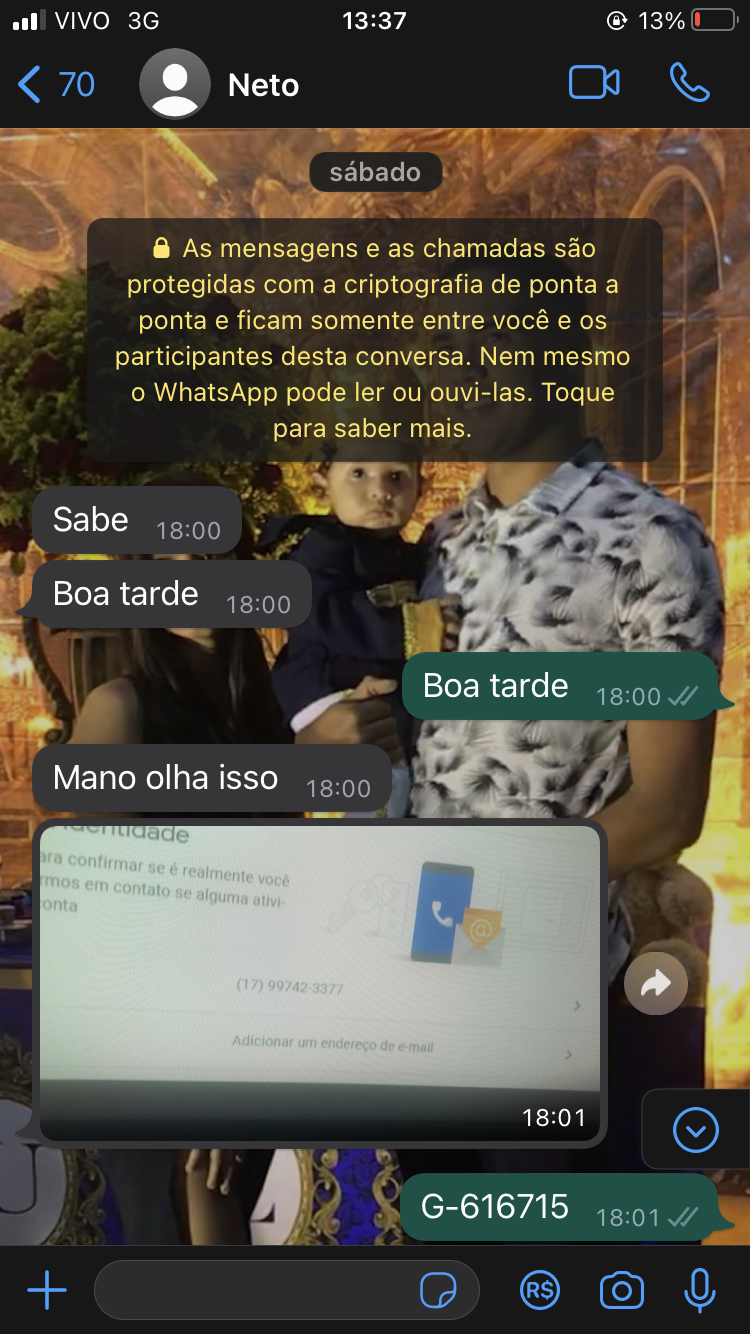Start a video call with Neto
This screenshot has height=1334, width=750.
tap(594, 83)
